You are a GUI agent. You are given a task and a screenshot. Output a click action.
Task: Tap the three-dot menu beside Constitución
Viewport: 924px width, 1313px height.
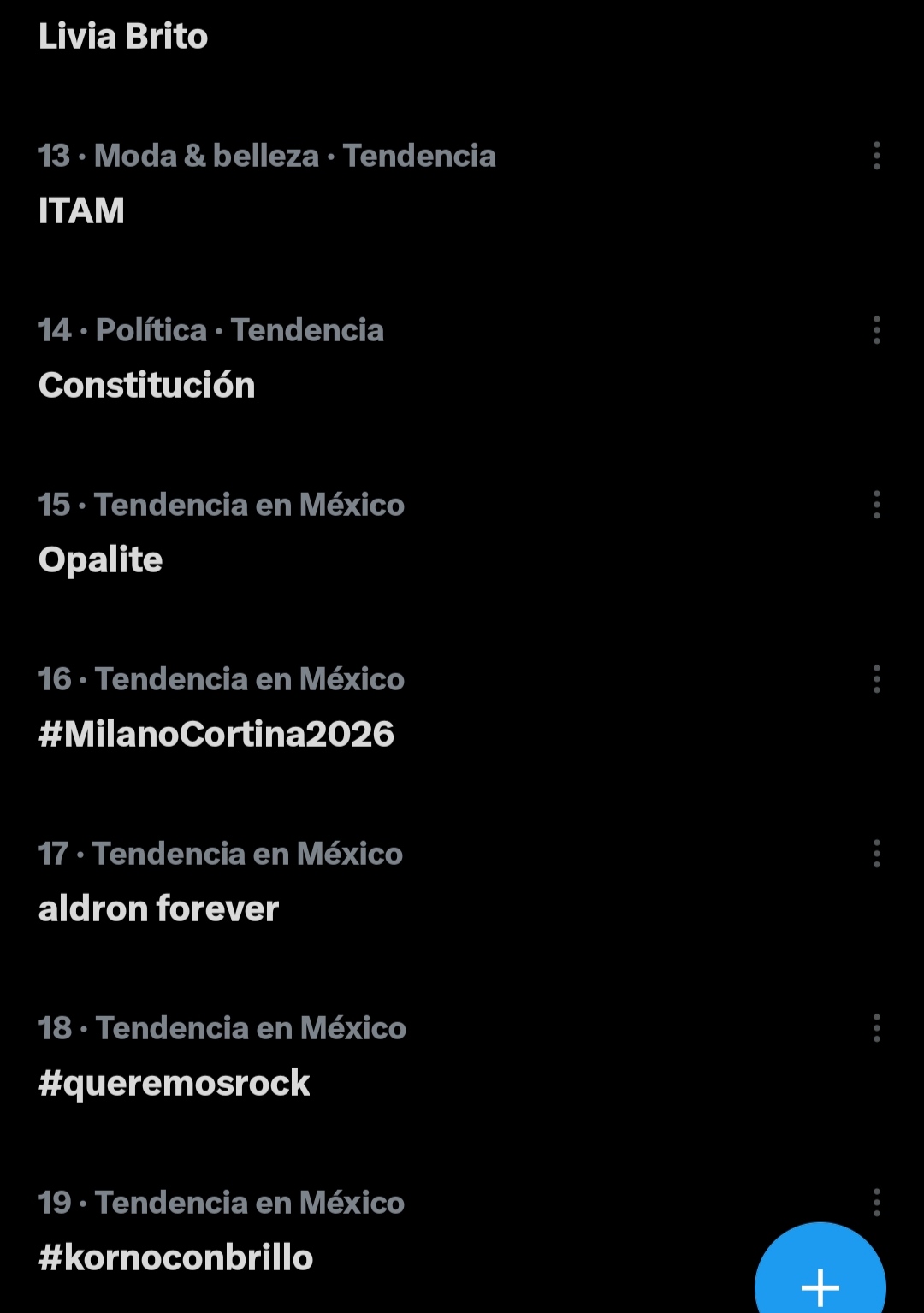[876, 330]
